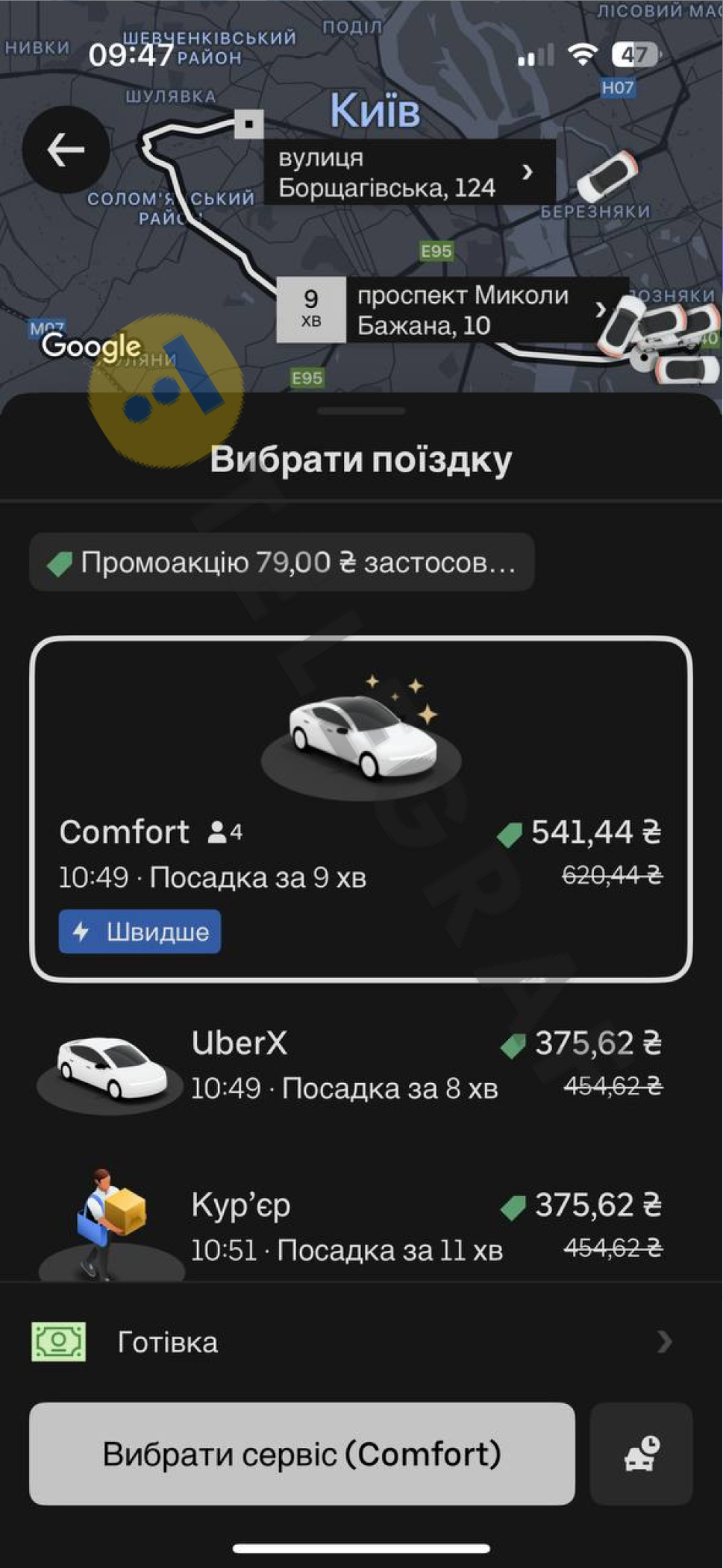This screenshot has width=723, height=1568.
Task: Expand the ride list using the drag handle
Action: 361,411
